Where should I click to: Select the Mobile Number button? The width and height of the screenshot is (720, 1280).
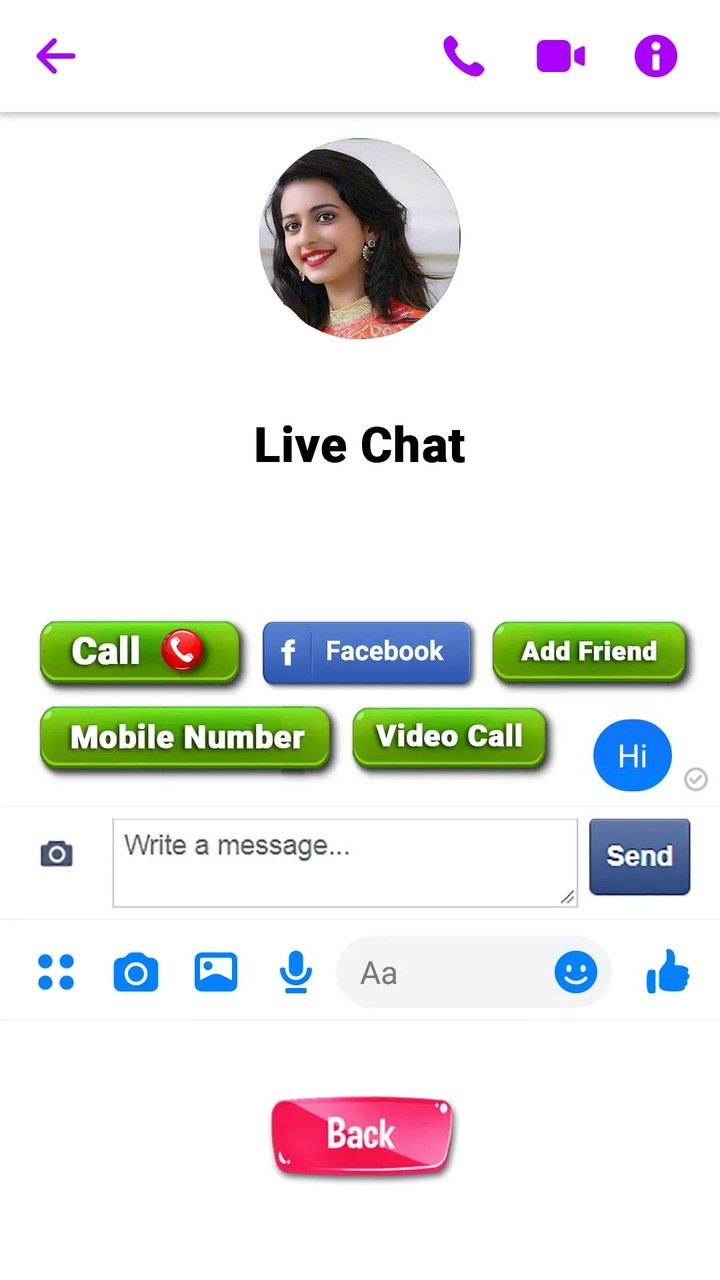coord(186,737)
